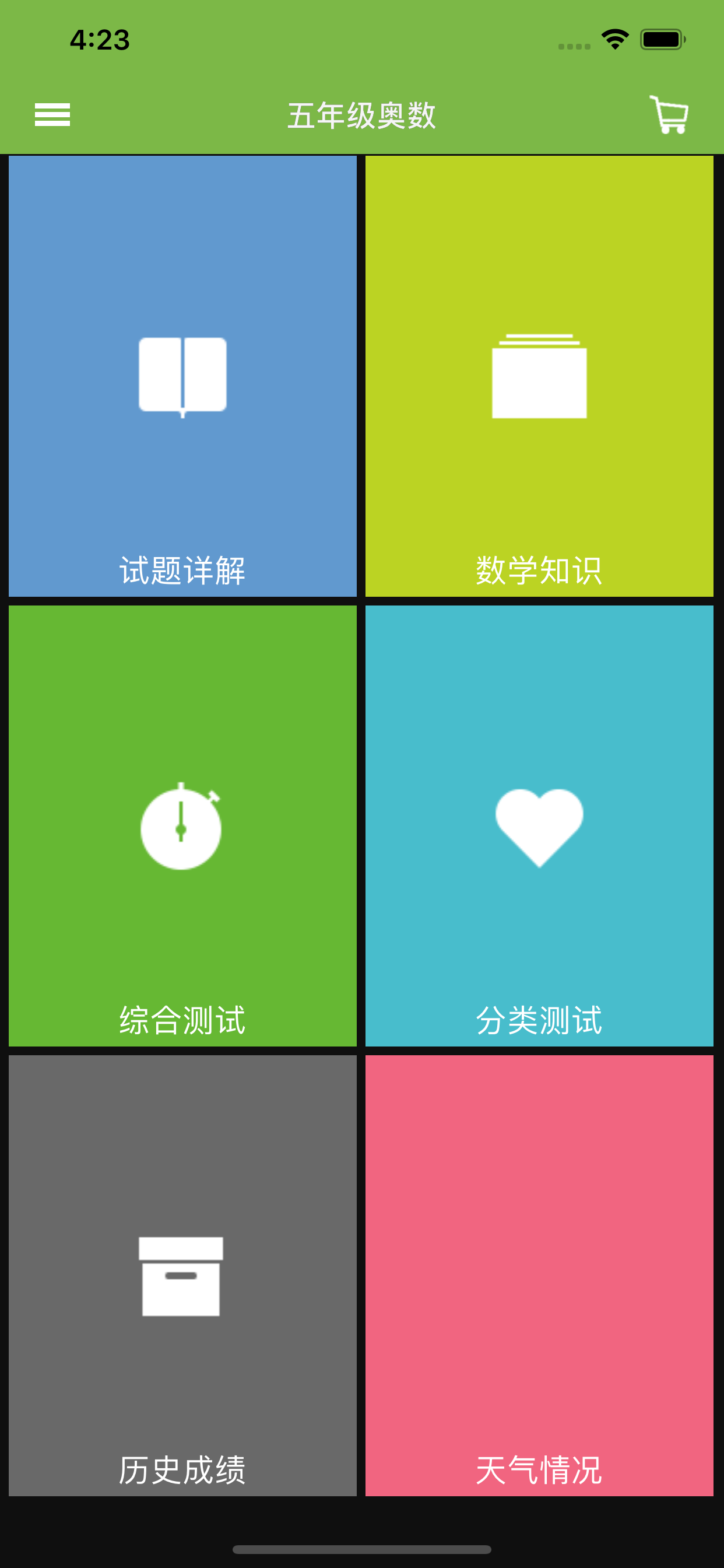Select the 数学知识 tile
This screenshot has height=1568, width=724.
click(539, 376)
